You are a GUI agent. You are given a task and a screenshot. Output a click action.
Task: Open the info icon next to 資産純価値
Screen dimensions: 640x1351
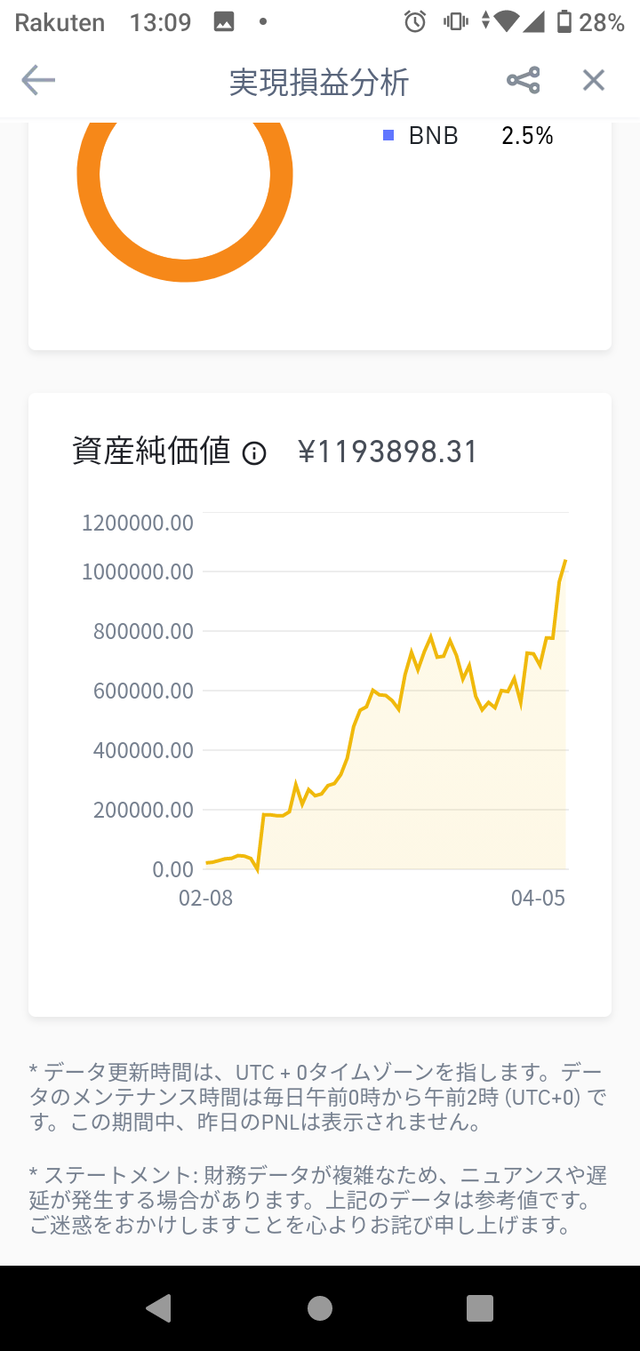pos(255,453)
